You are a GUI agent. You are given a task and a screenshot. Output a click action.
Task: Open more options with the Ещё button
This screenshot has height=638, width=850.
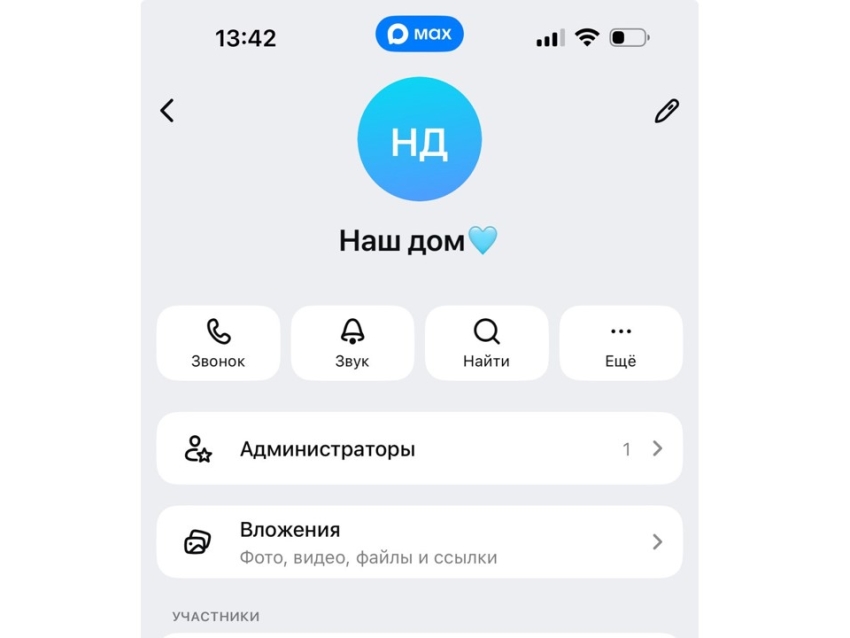[620, 343]
